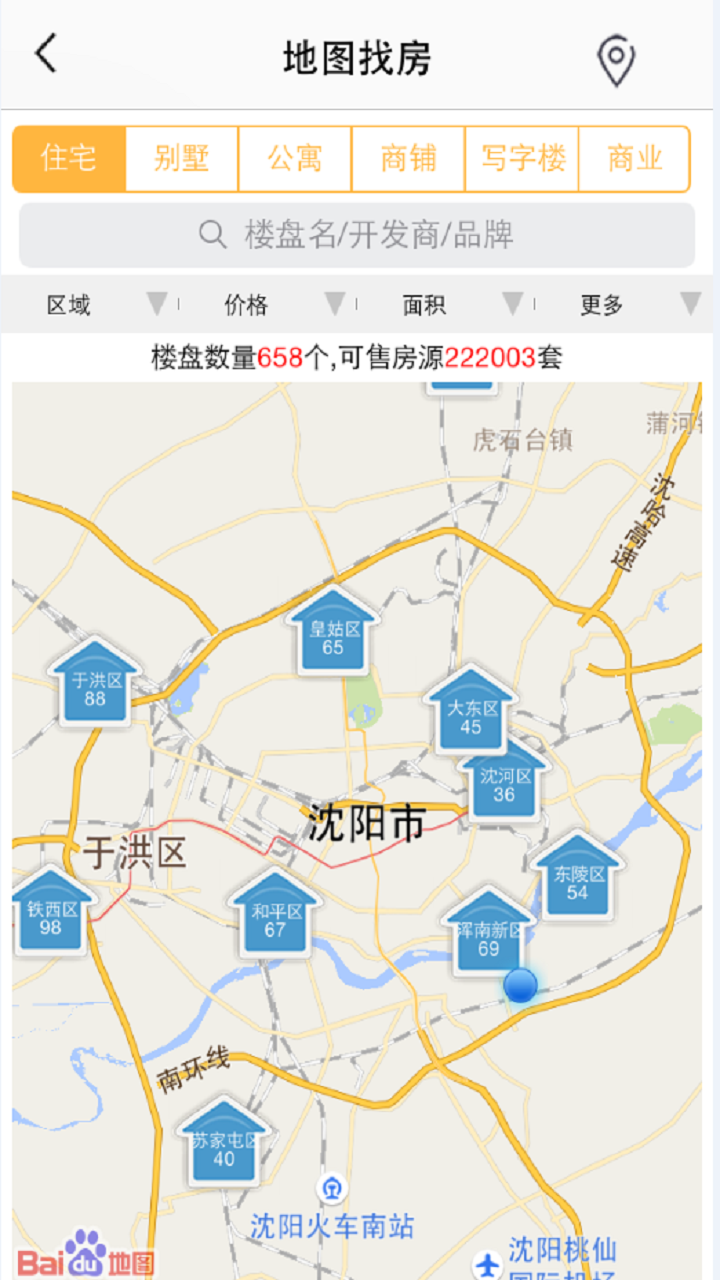
Task: Tap the location pin icon in the top bar
Action: [x=614, y=57]
